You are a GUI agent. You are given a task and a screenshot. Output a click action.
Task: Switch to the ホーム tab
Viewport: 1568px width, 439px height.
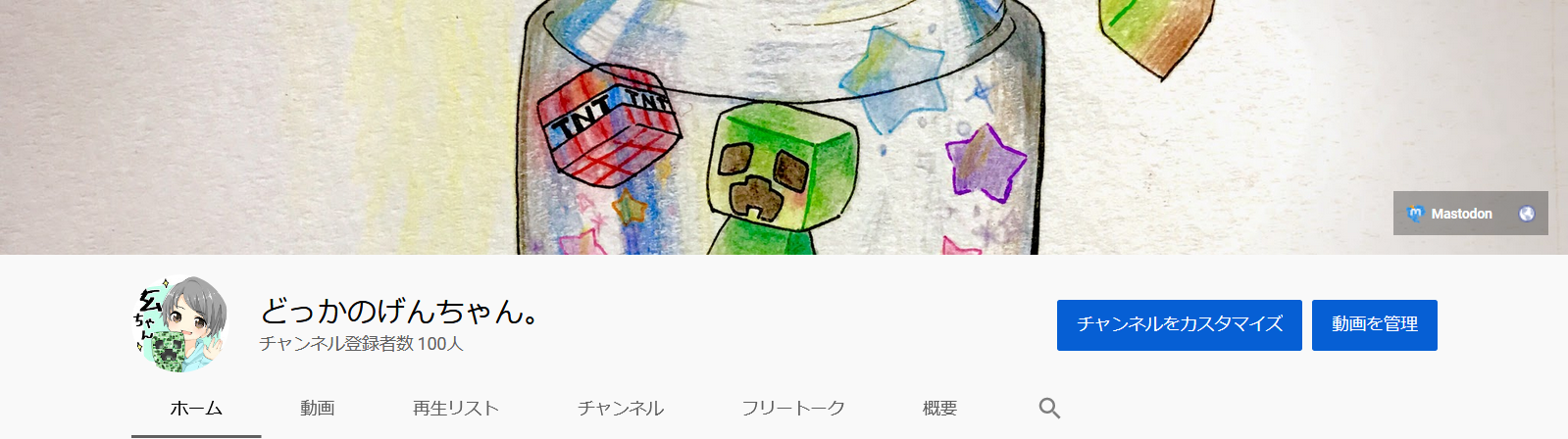coord(196,409)
